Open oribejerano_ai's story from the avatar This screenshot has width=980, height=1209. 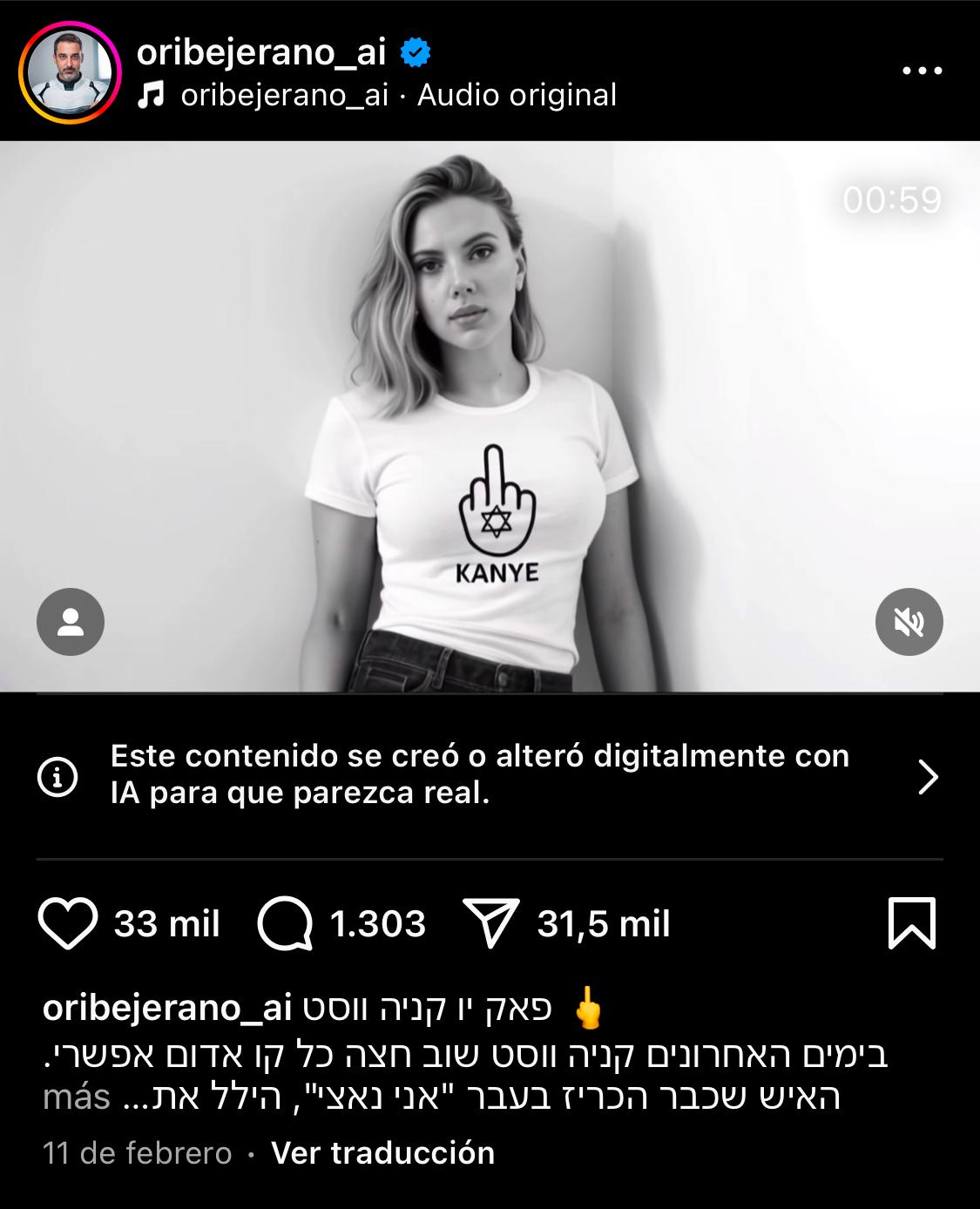click(70, 71)
